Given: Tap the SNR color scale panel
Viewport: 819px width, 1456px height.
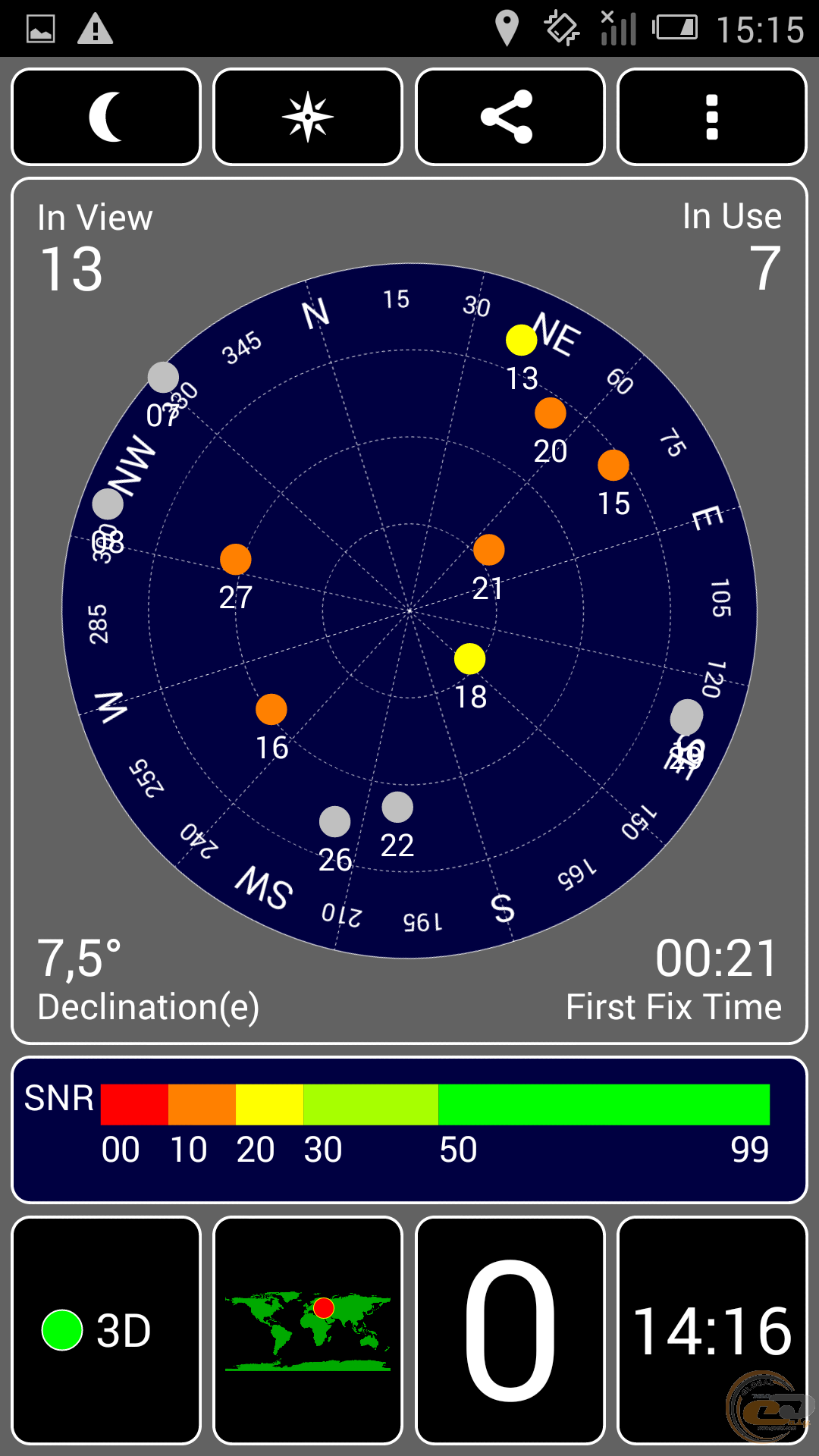Looking at the screenshot, I should coord(409,1128).
